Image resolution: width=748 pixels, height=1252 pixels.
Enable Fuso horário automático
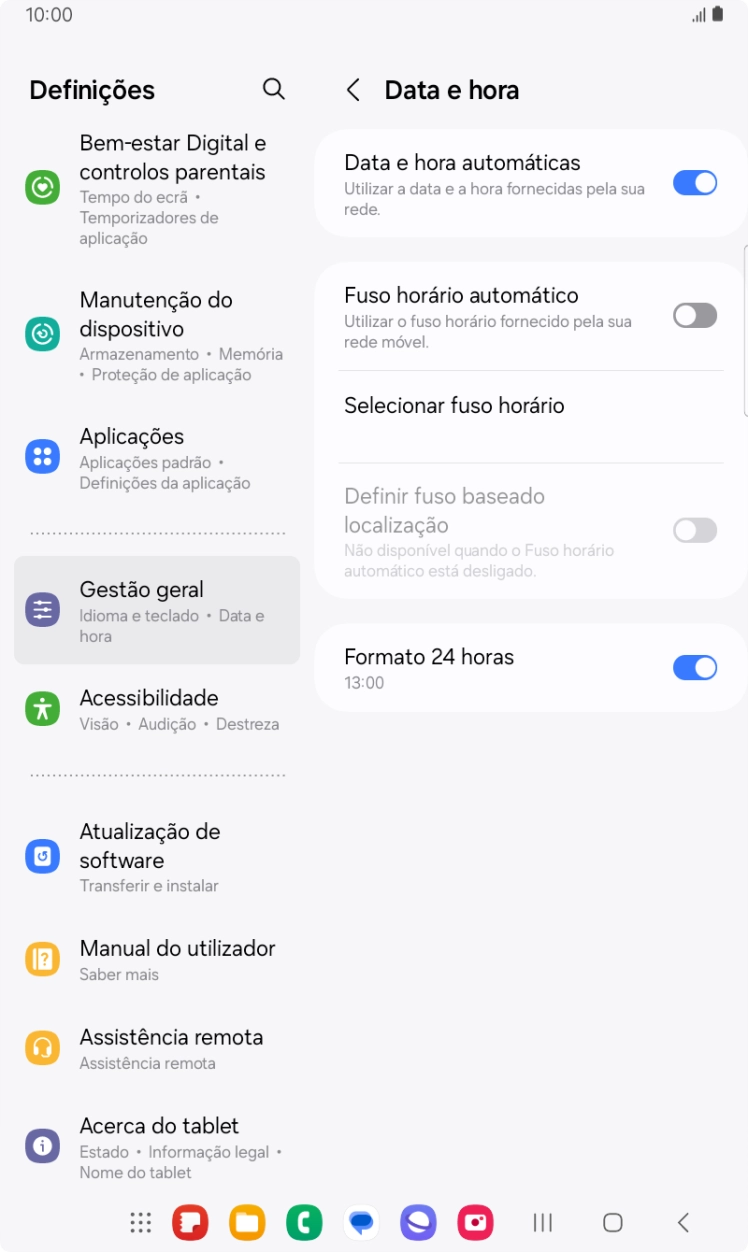tap(695, 315)
